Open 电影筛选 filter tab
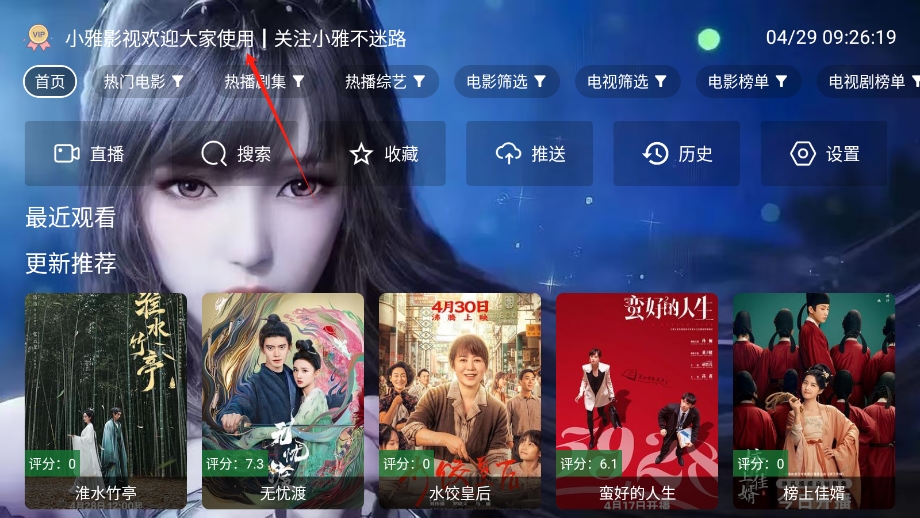Image resolution: width=920 pixels, height=518 pixels. point(507,82)
